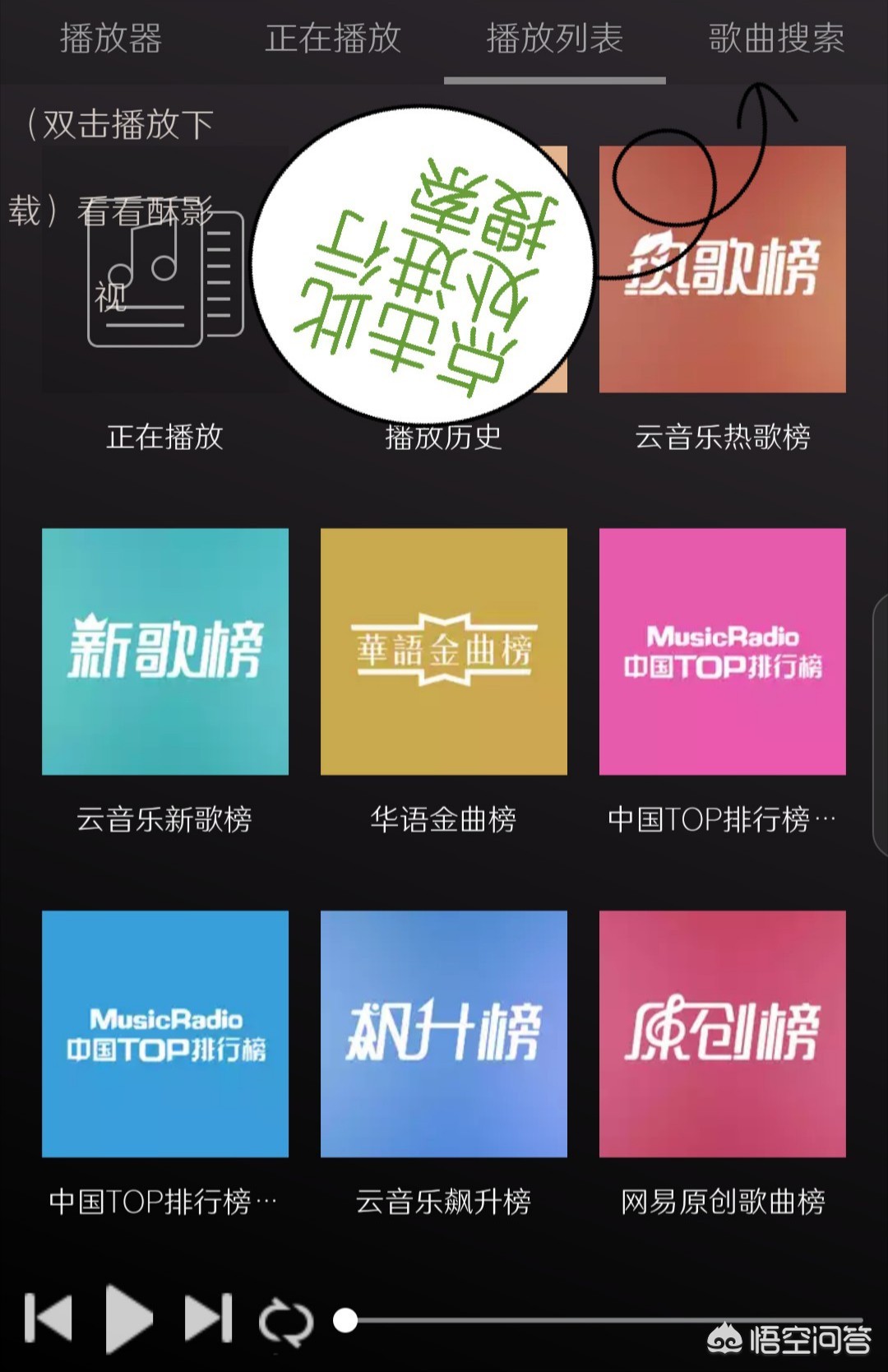Toggle the repeat mode icon
888x1372 pixels.
[x=286, y=1322]
